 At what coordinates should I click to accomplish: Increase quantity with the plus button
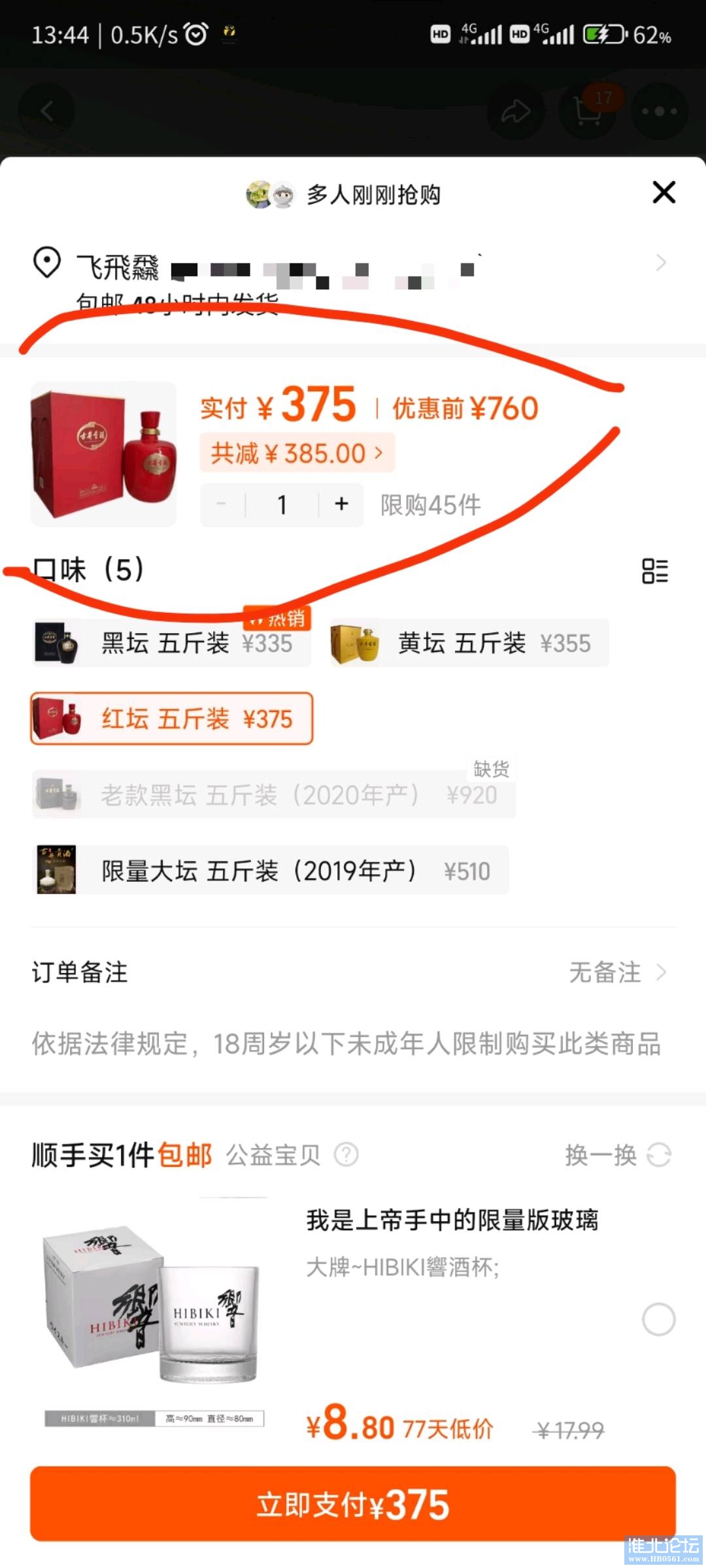click(341, 504)
